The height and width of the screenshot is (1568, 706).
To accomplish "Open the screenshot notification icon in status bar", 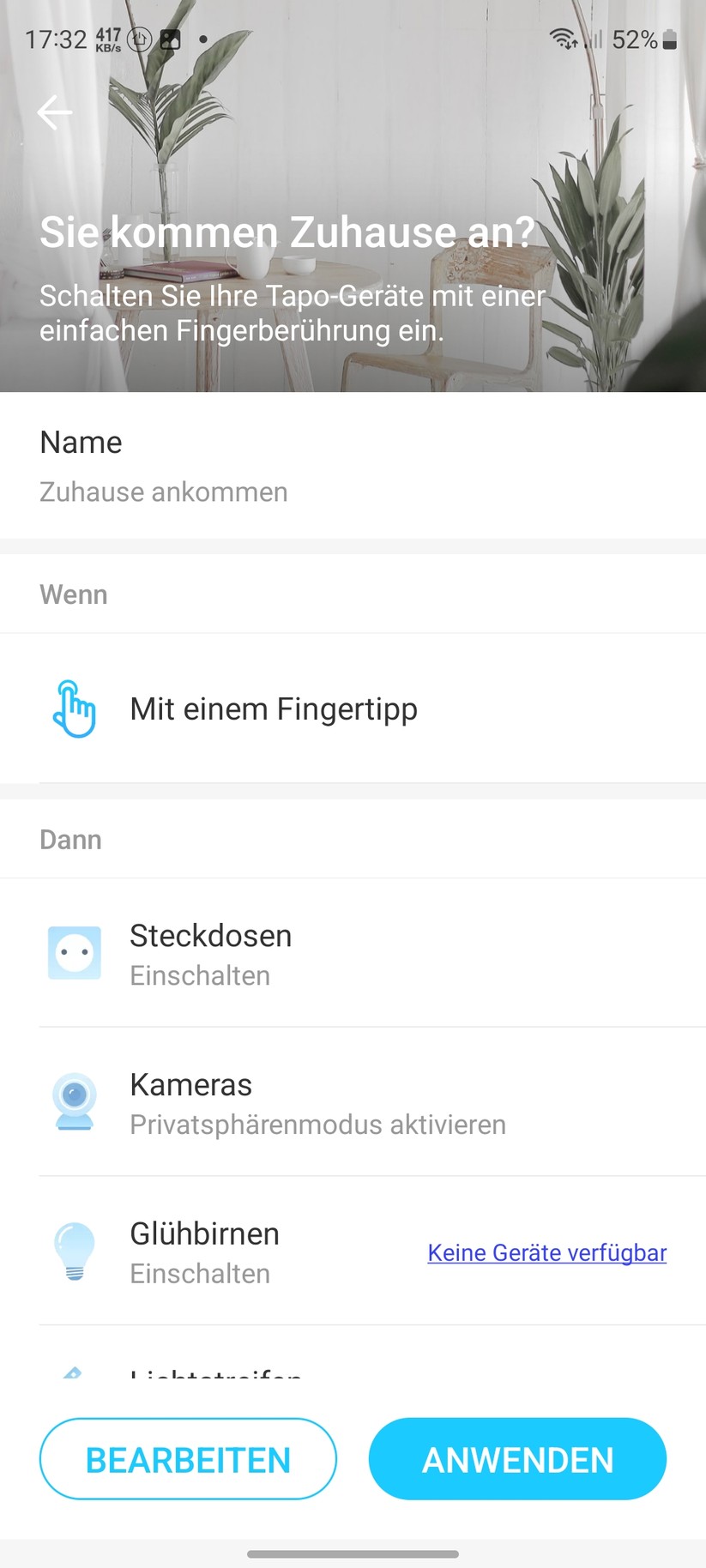I will tap(170, 39).
